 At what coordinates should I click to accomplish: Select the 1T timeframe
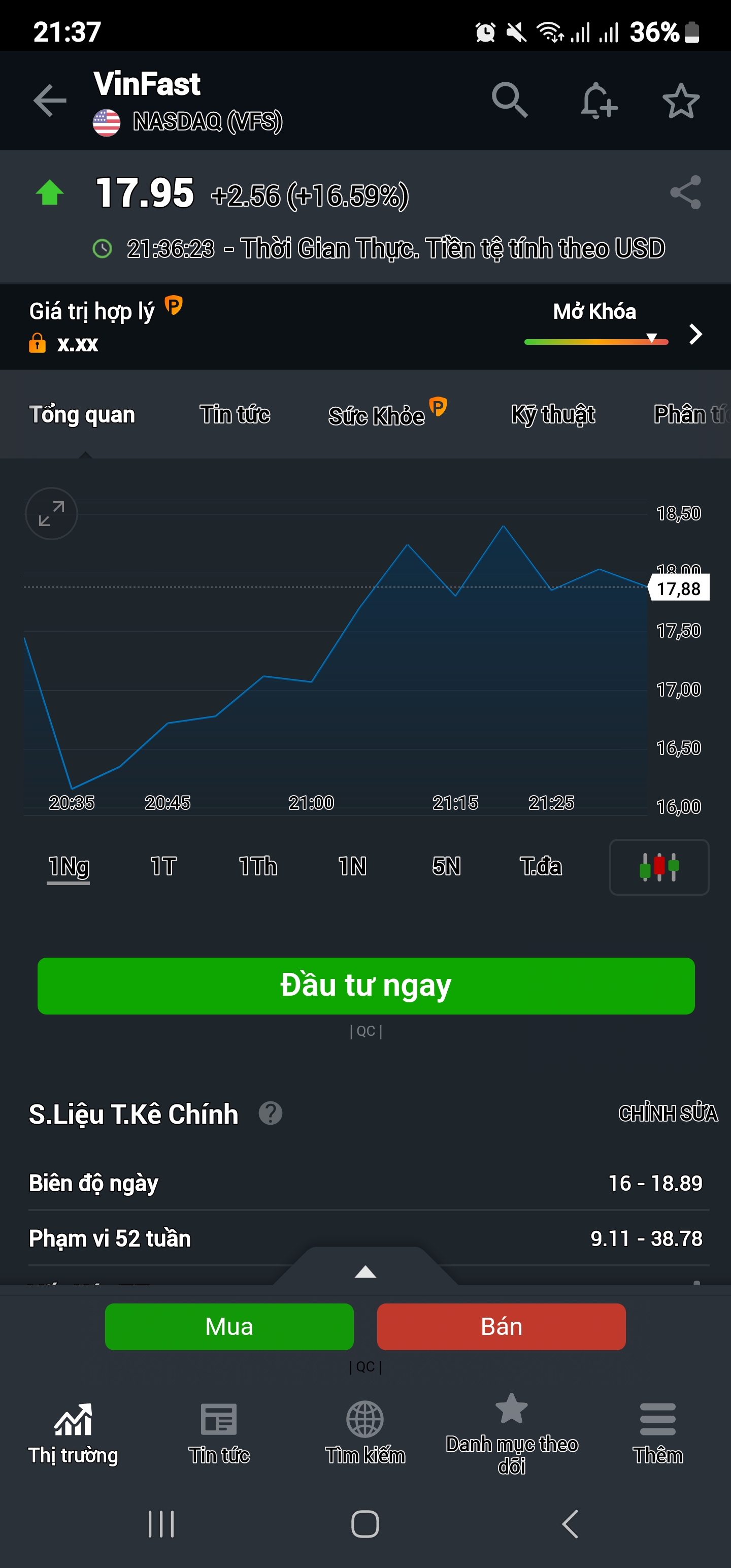(163, 867)
